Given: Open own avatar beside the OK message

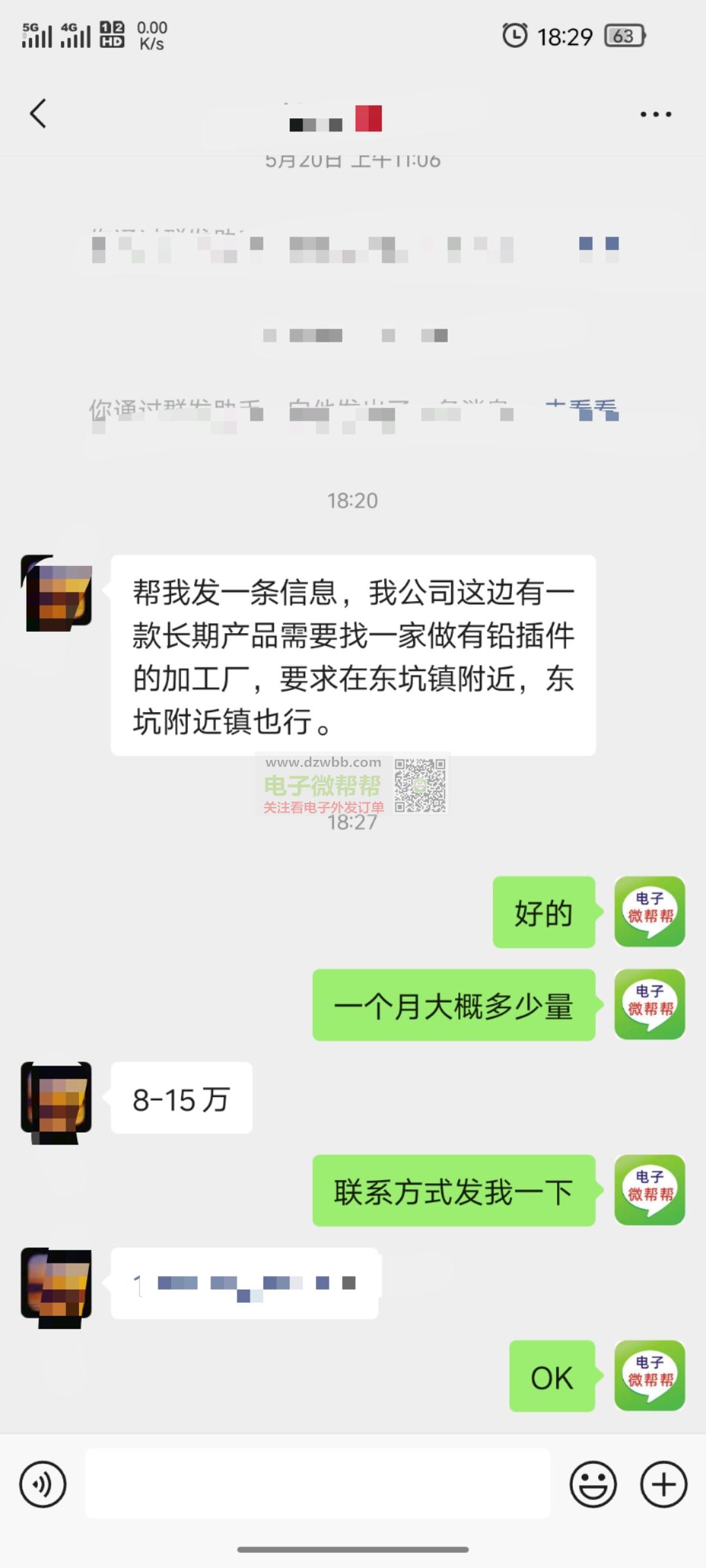Looking at the screenshot, I should pos(650,1376).
